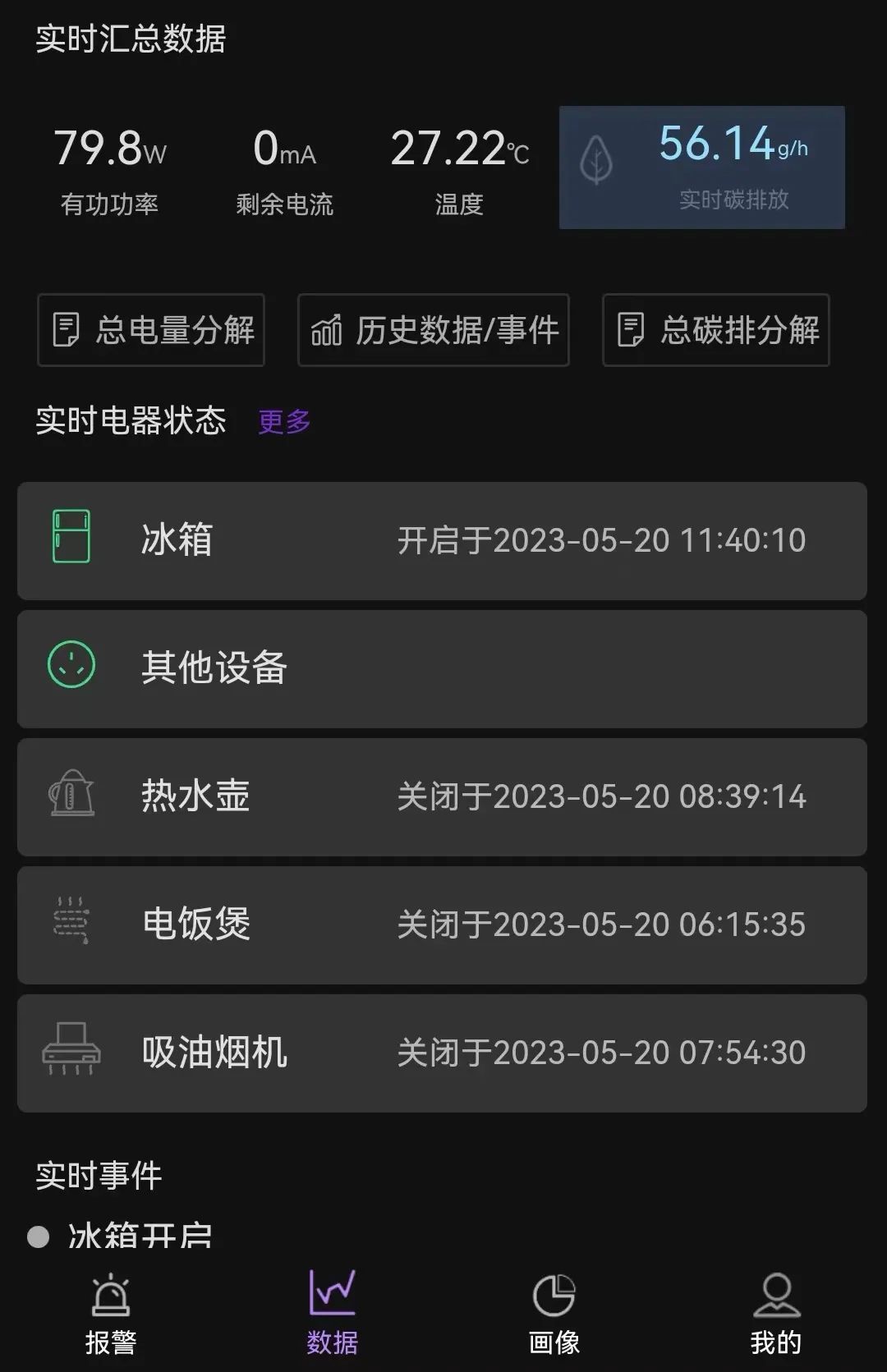Tap 更多 to see more appliances
The image size is (887, 1372).
(284, 422)
